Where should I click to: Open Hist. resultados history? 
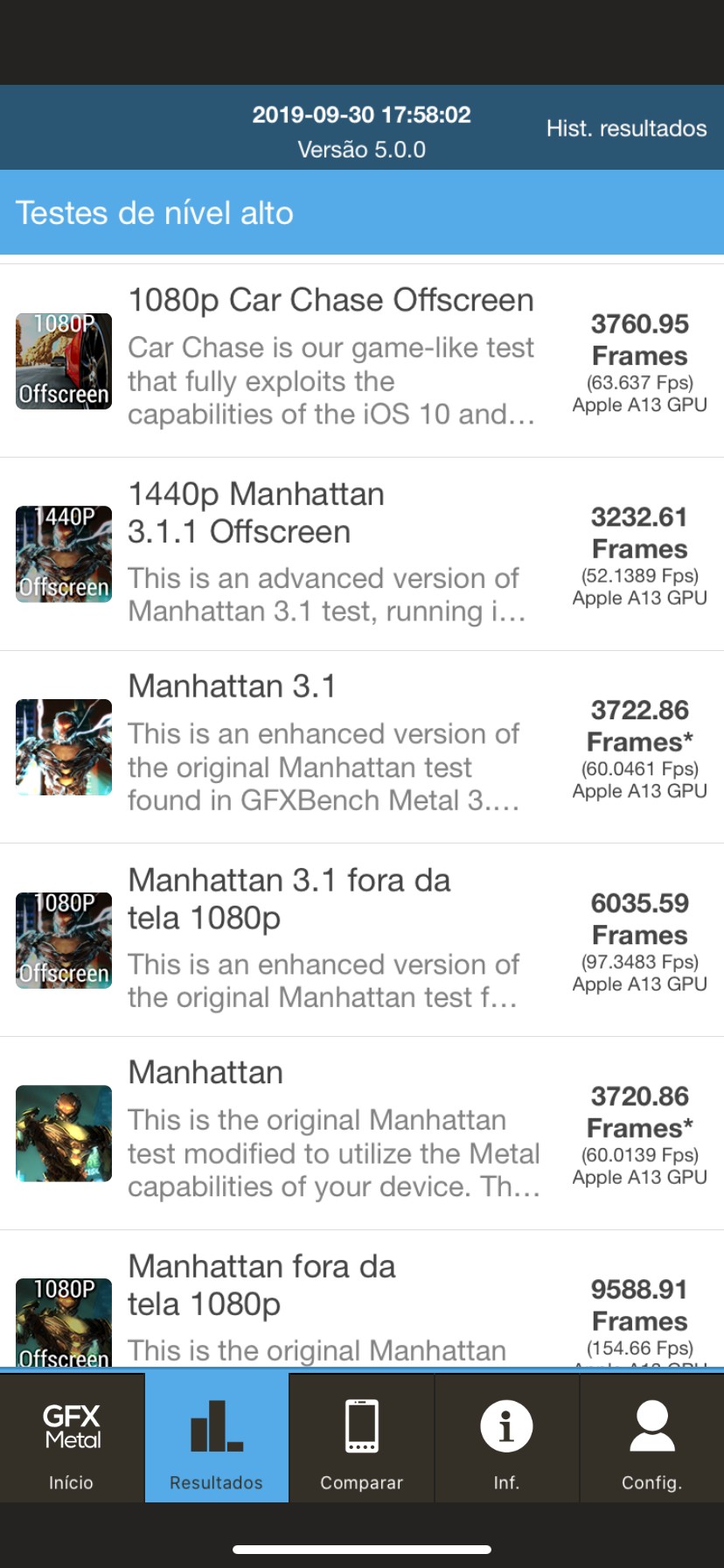coord(626,129)
